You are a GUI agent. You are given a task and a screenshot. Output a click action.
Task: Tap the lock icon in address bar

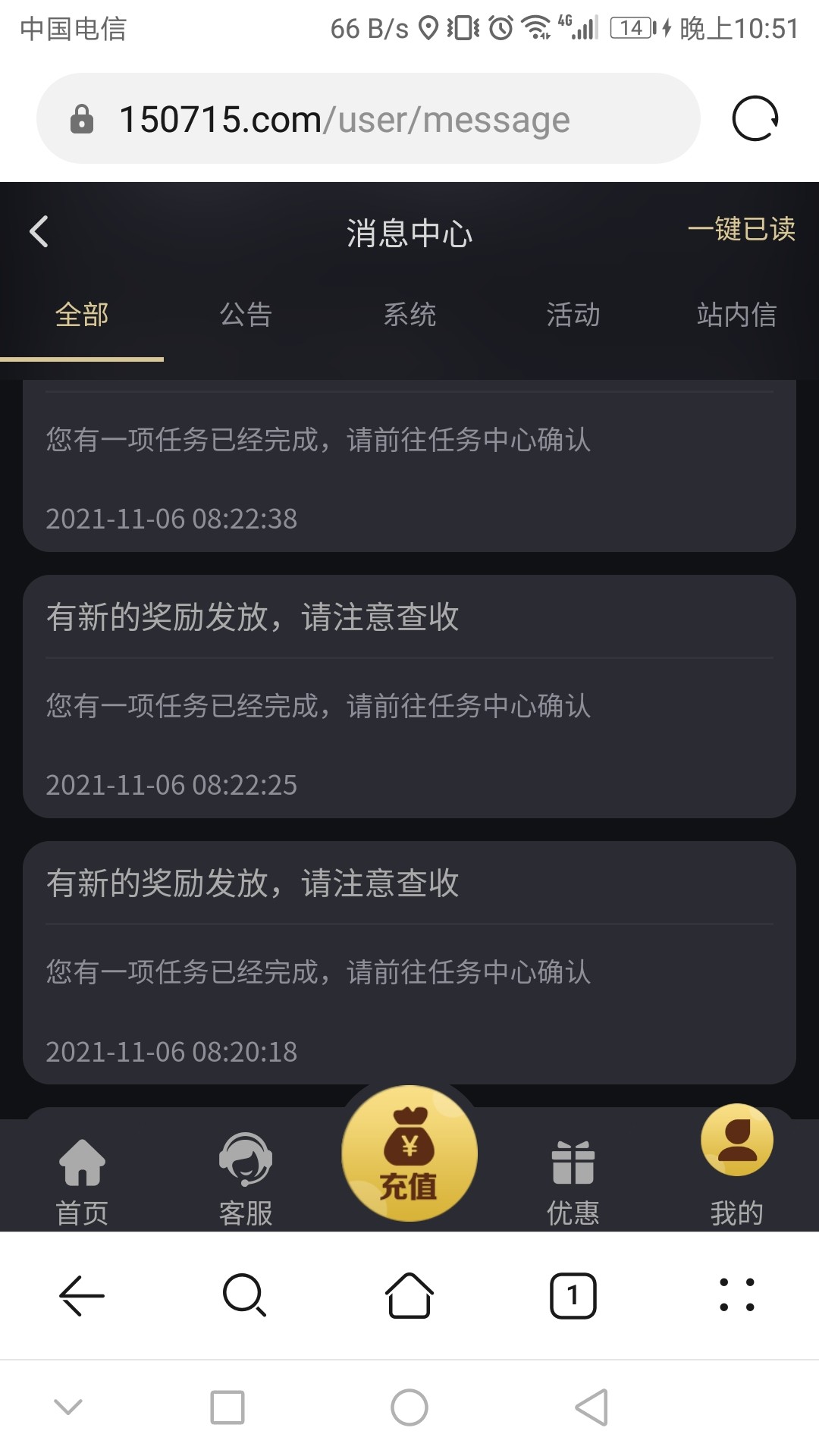(x=82, y=118)
